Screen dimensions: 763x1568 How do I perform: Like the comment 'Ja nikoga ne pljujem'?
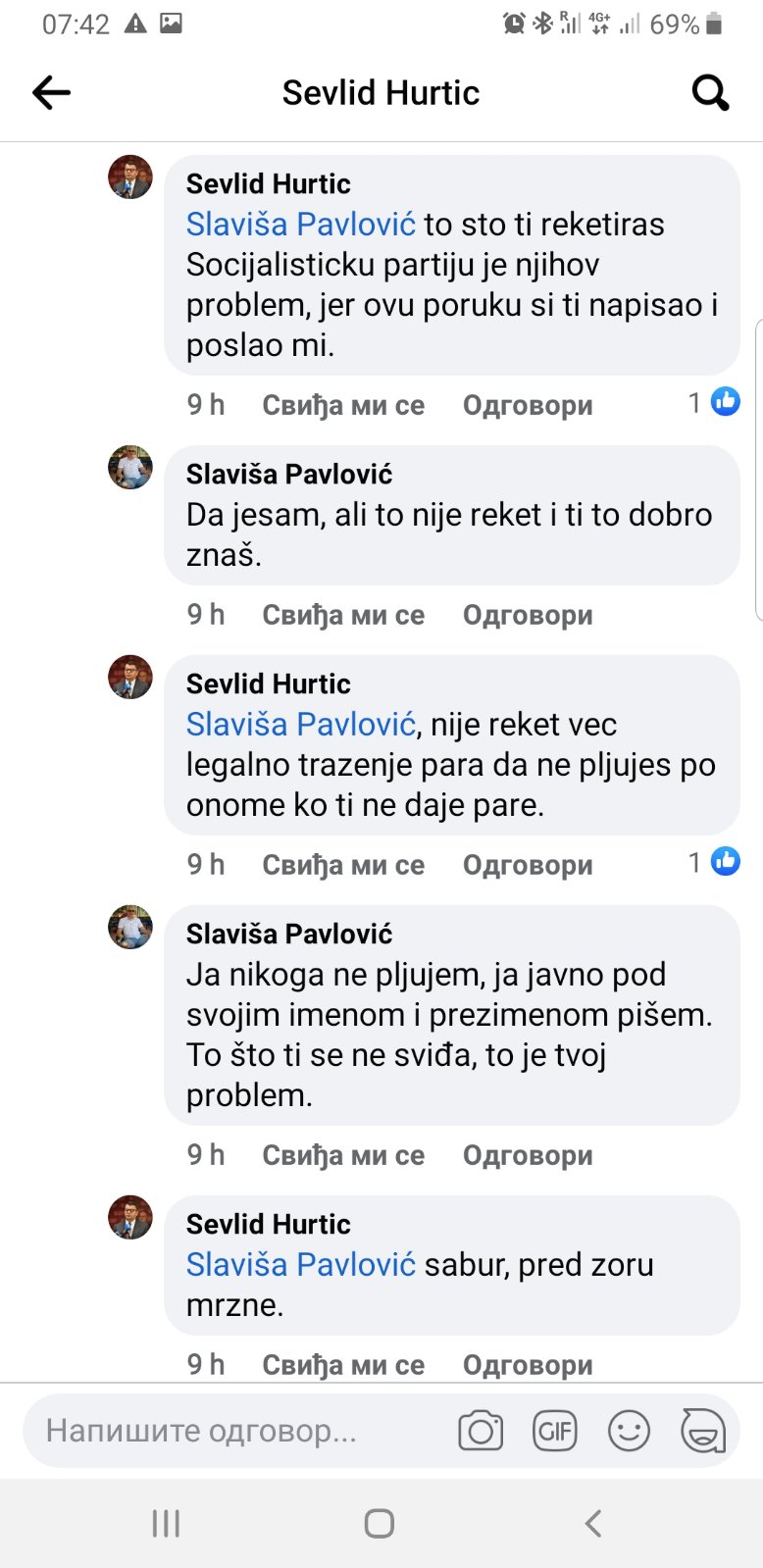click(x=342, y=1155)
